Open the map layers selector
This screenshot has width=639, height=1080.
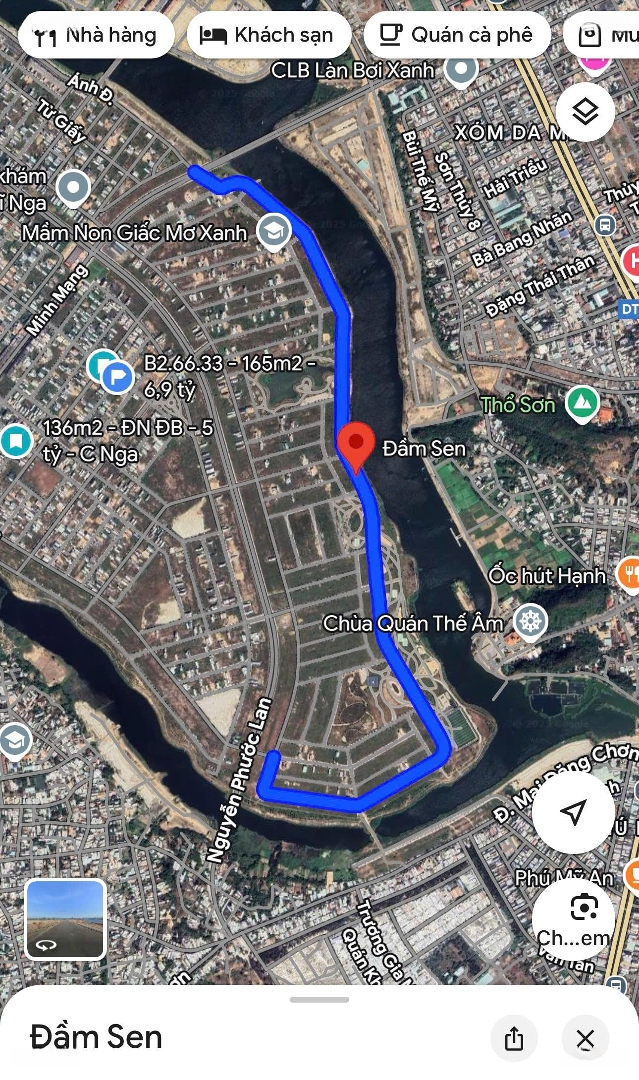585,112
